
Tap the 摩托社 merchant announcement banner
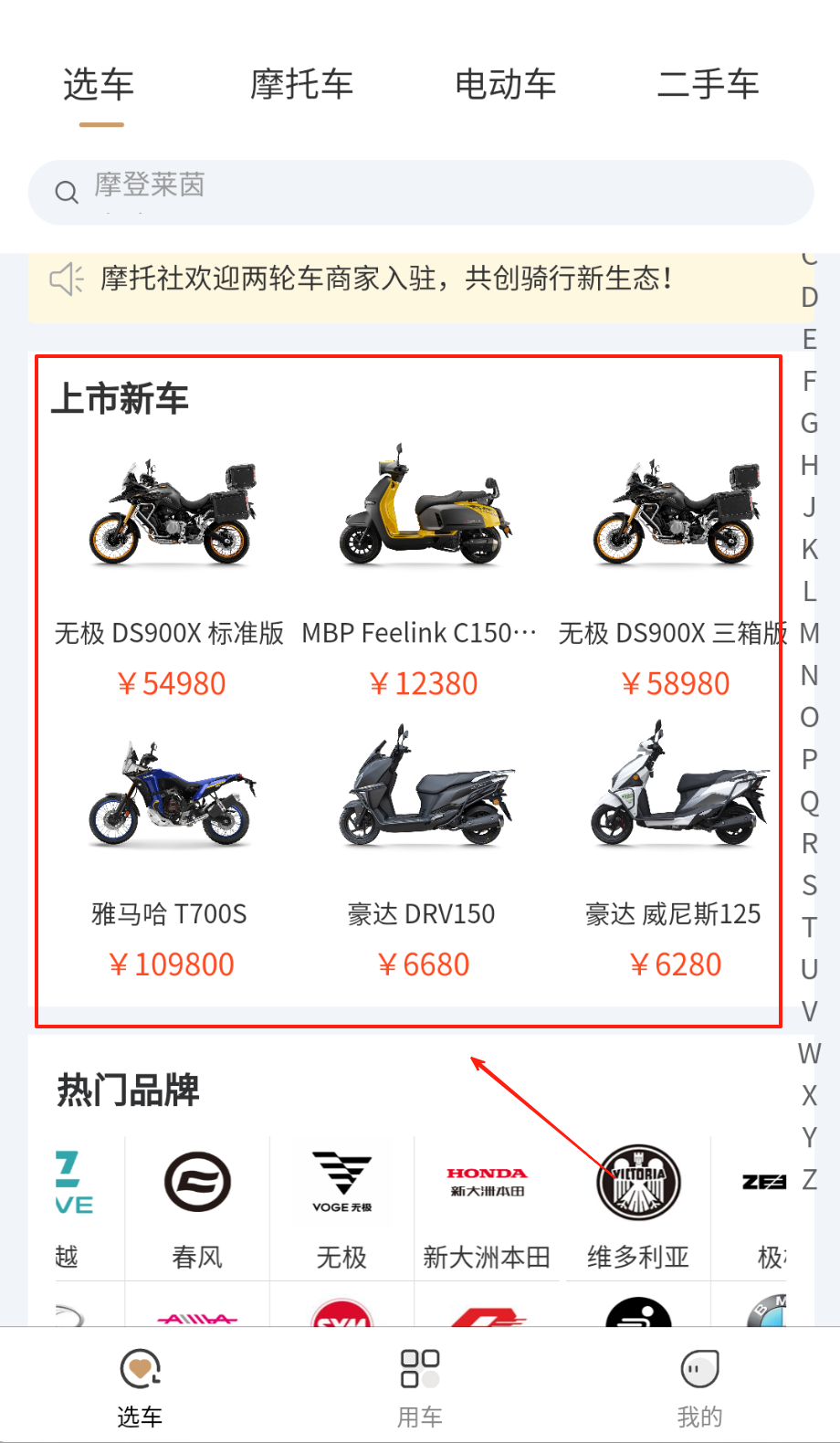[x=402, y=279]
